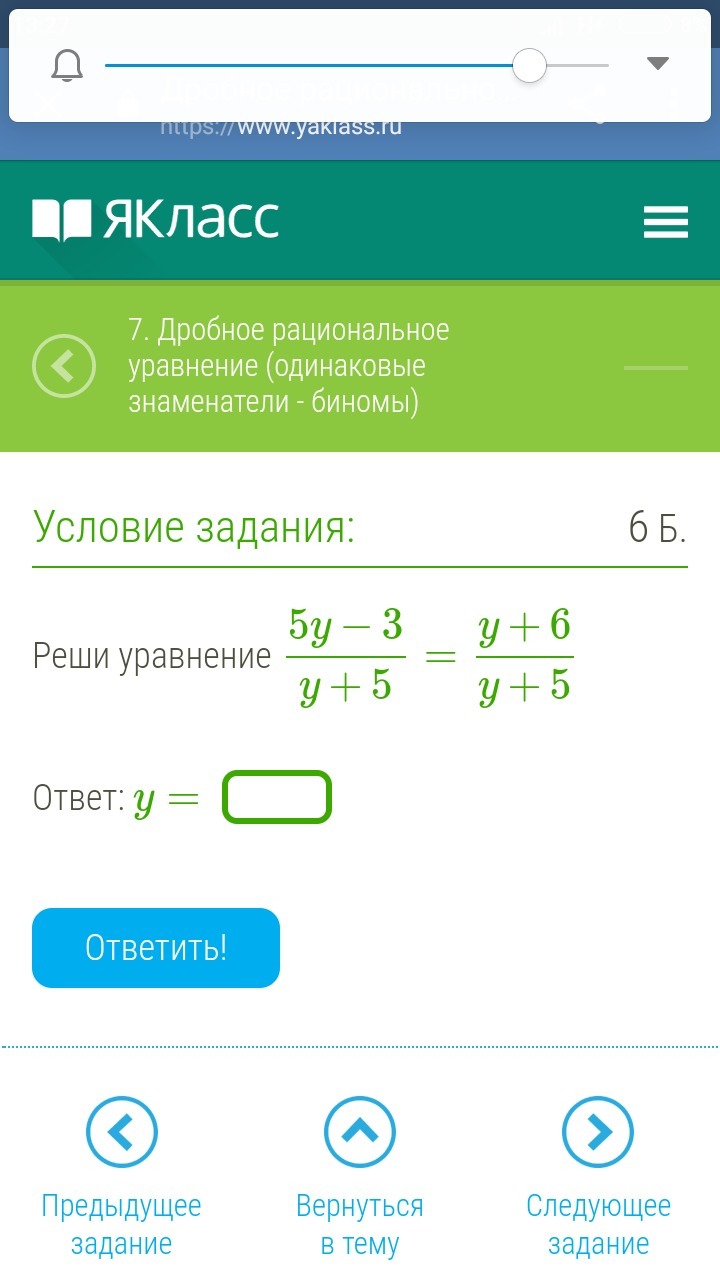Viewport: 720px width, 1280px height.
Task: Open the hamburger menu in the ЯКласс header
Action: pos(665,222)
